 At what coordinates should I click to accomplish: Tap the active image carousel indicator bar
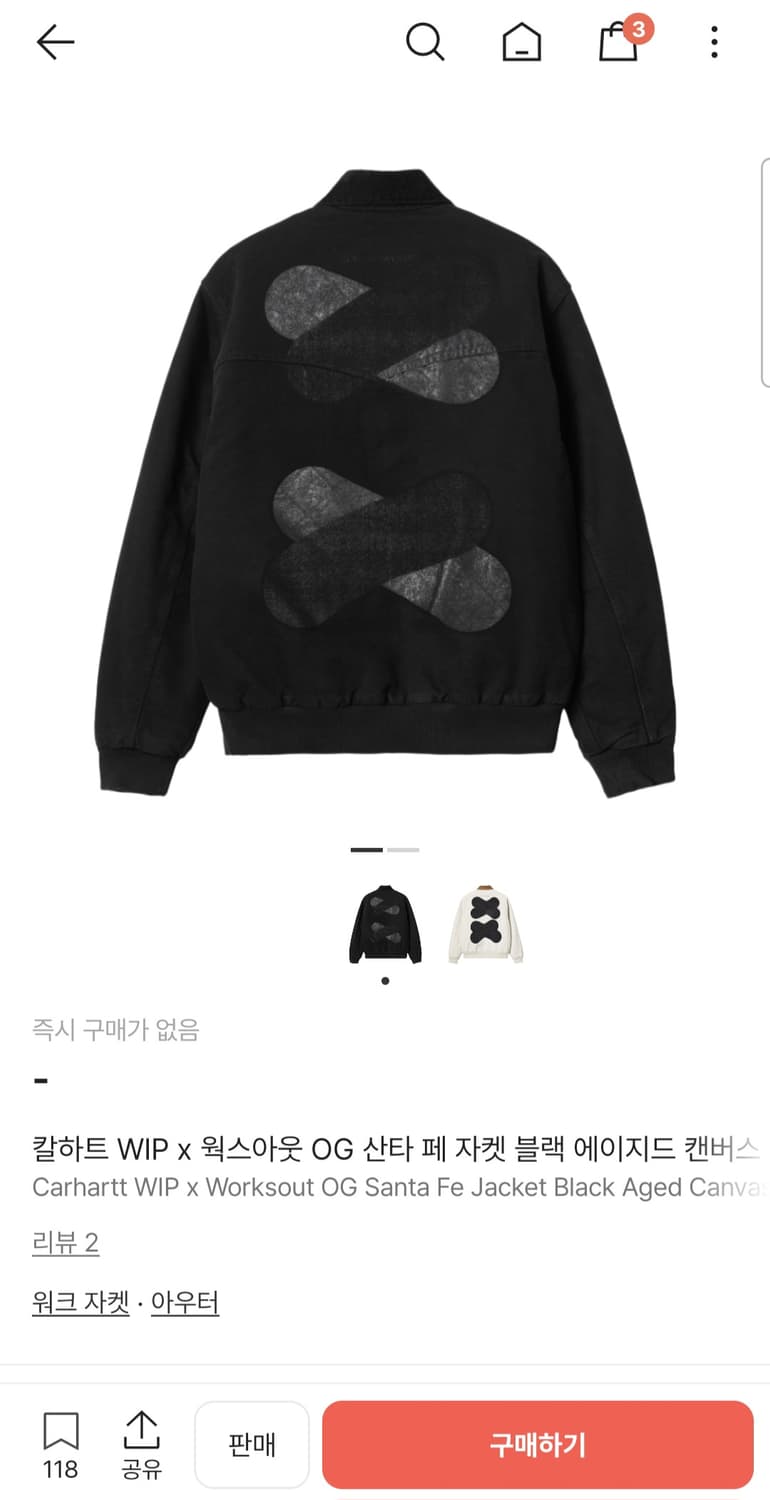tap(366, 849)
